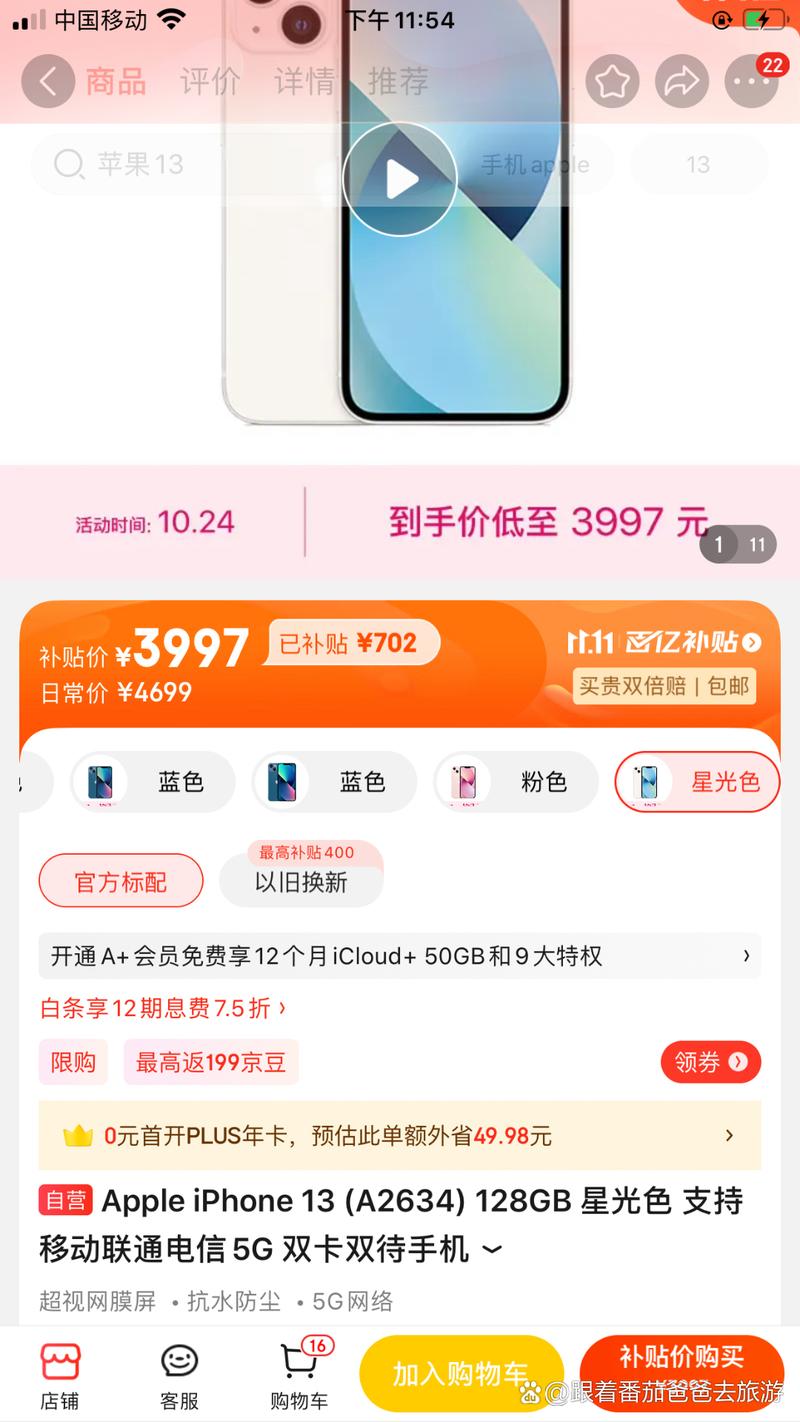Screen dimensions: 800x1422
Task: Open the PLUS年卡 savings banner
Action: point(400,1136)
